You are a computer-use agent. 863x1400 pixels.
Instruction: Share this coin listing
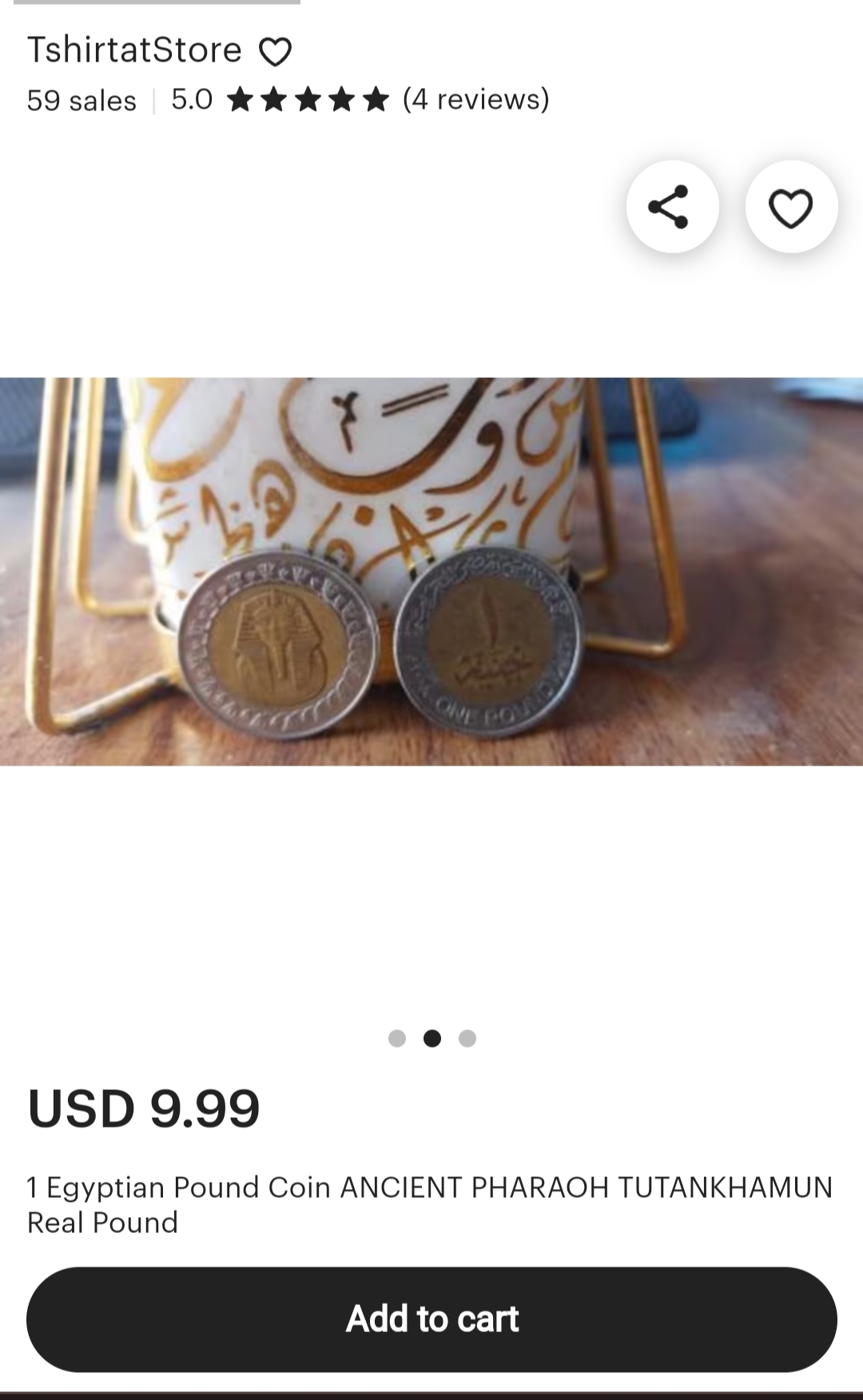point(671,207)
